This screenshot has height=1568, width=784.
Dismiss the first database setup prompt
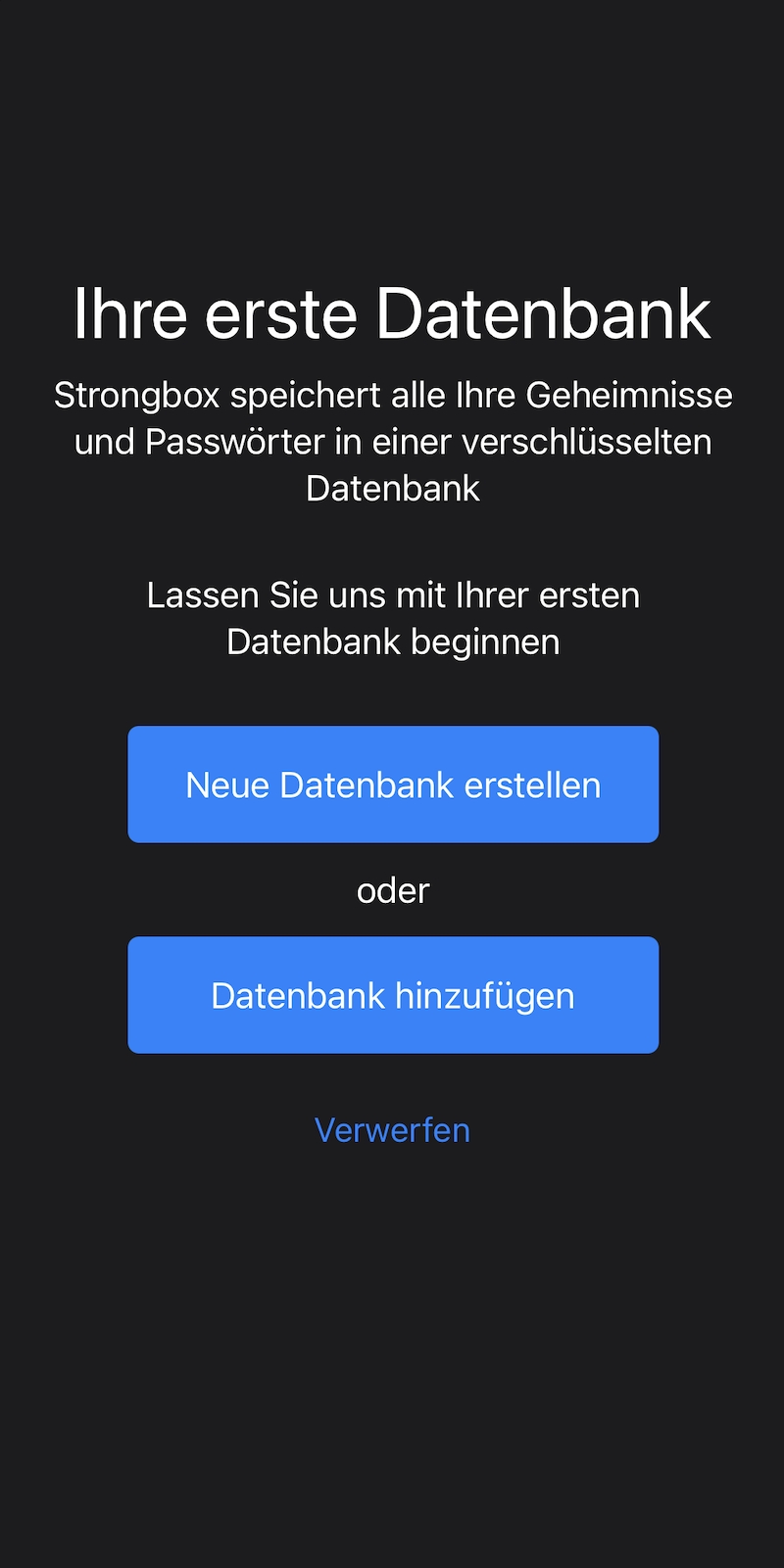point(392,1129)
